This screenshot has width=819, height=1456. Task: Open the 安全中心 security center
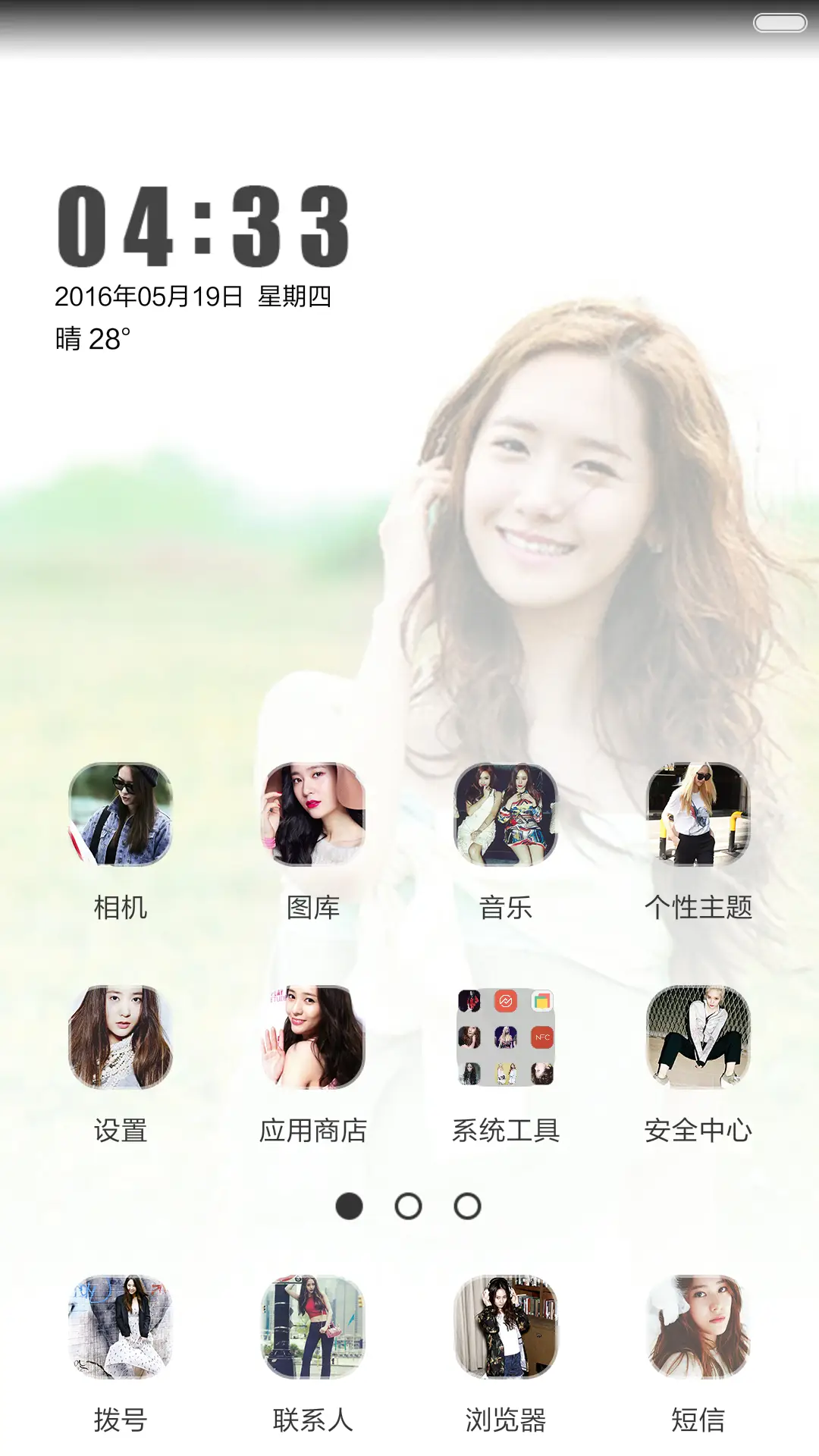coord(698,1037)
